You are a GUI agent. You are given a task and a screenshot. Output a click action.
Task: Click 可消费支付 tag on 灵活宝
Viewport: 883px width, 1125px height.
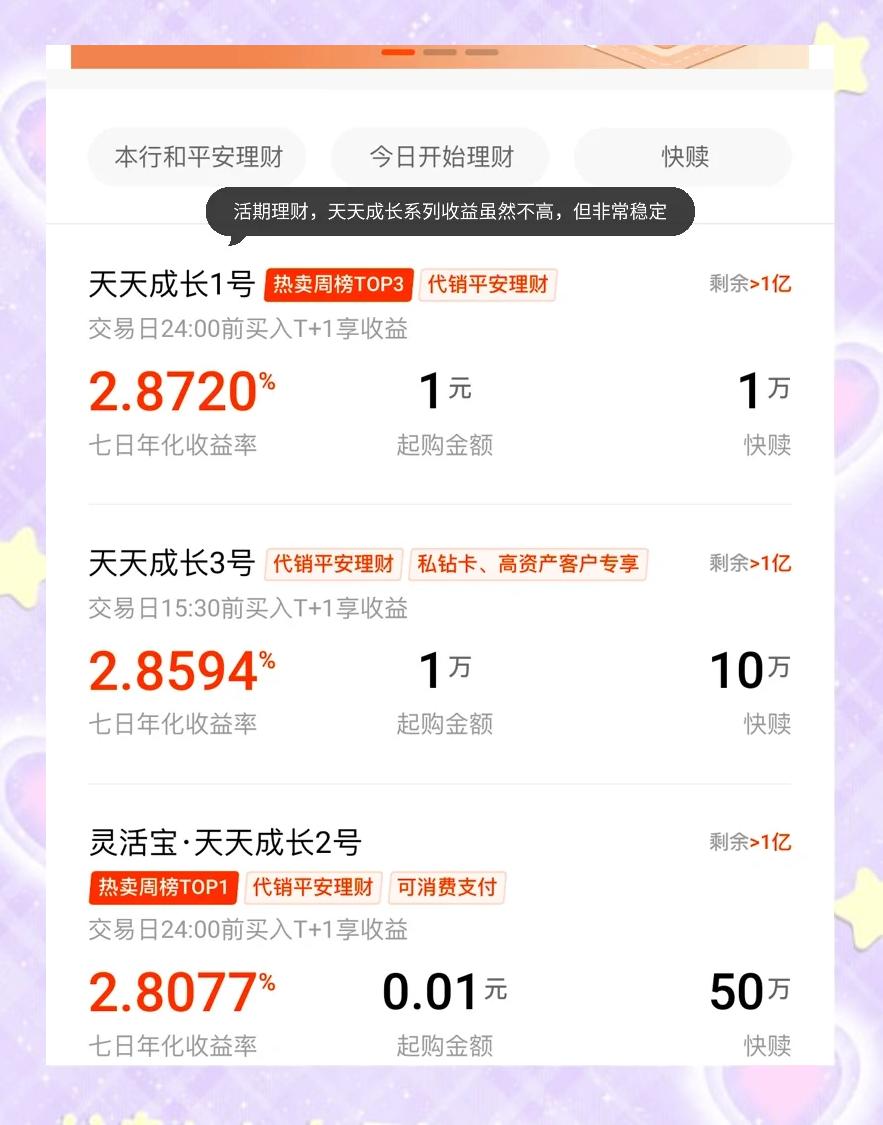click(x=446, y=887)
